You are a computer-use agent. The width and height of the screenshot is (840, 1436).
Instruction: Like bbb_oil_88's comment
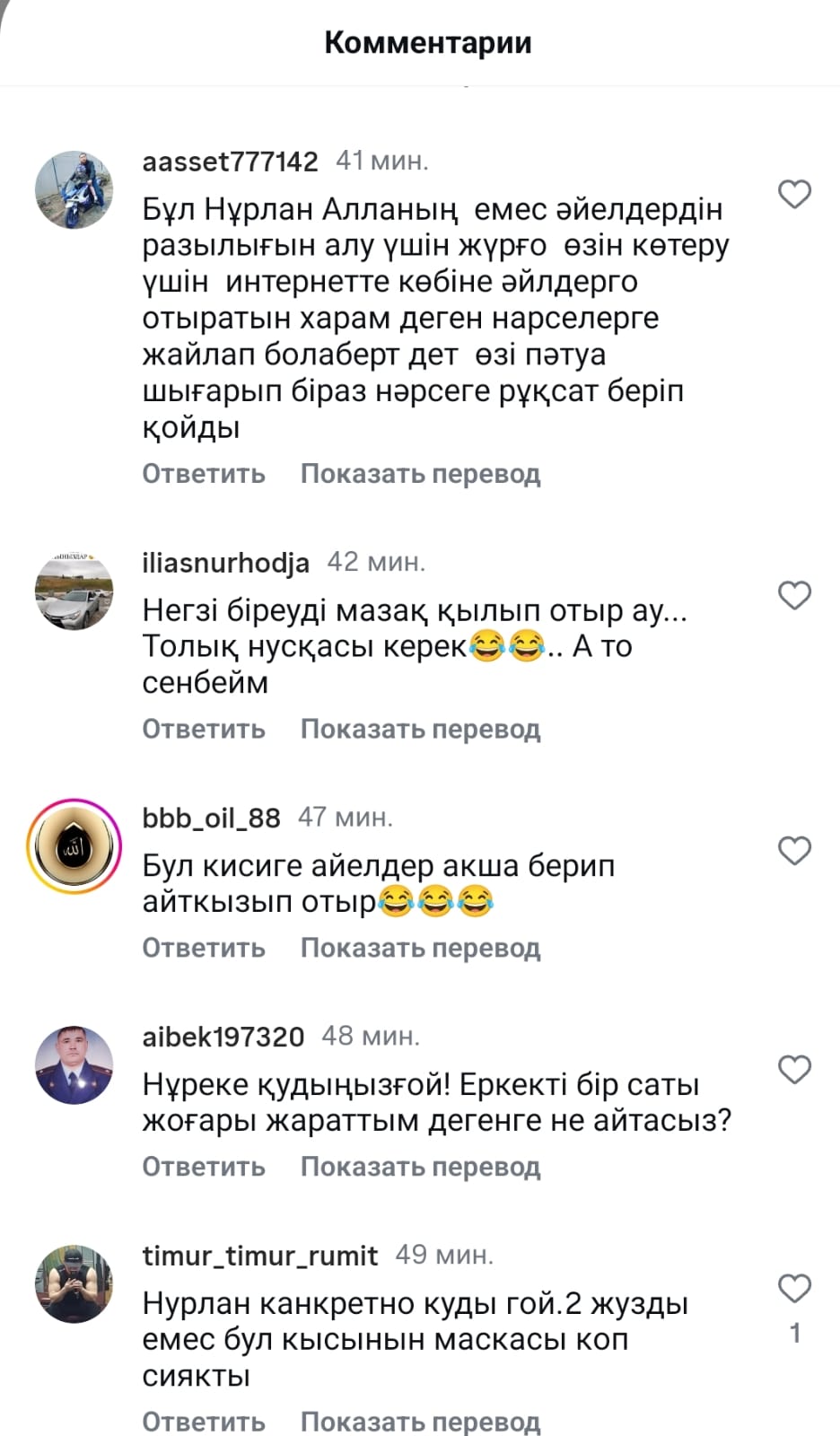pyautogui.click(x=794, y=850)
